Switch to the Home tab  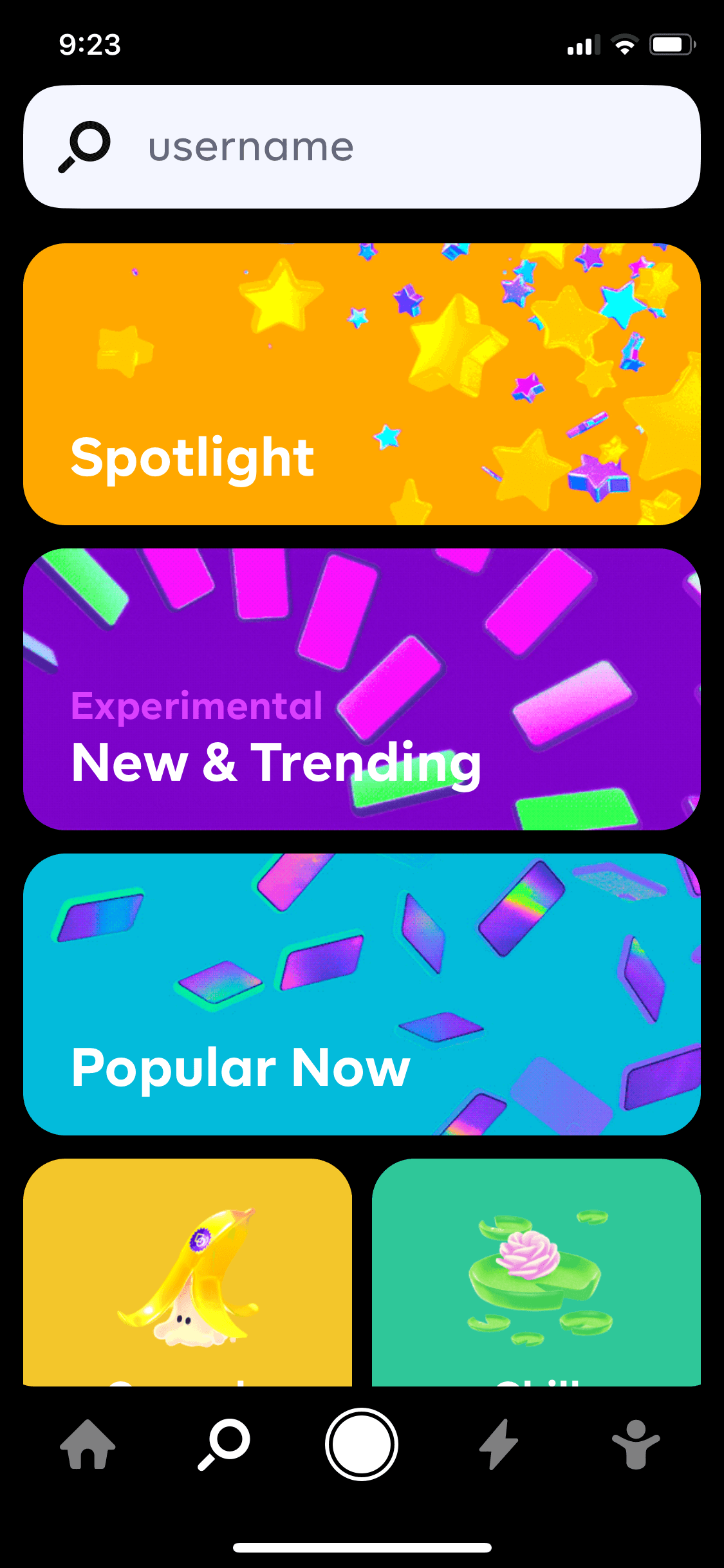tap(88, 1444)
